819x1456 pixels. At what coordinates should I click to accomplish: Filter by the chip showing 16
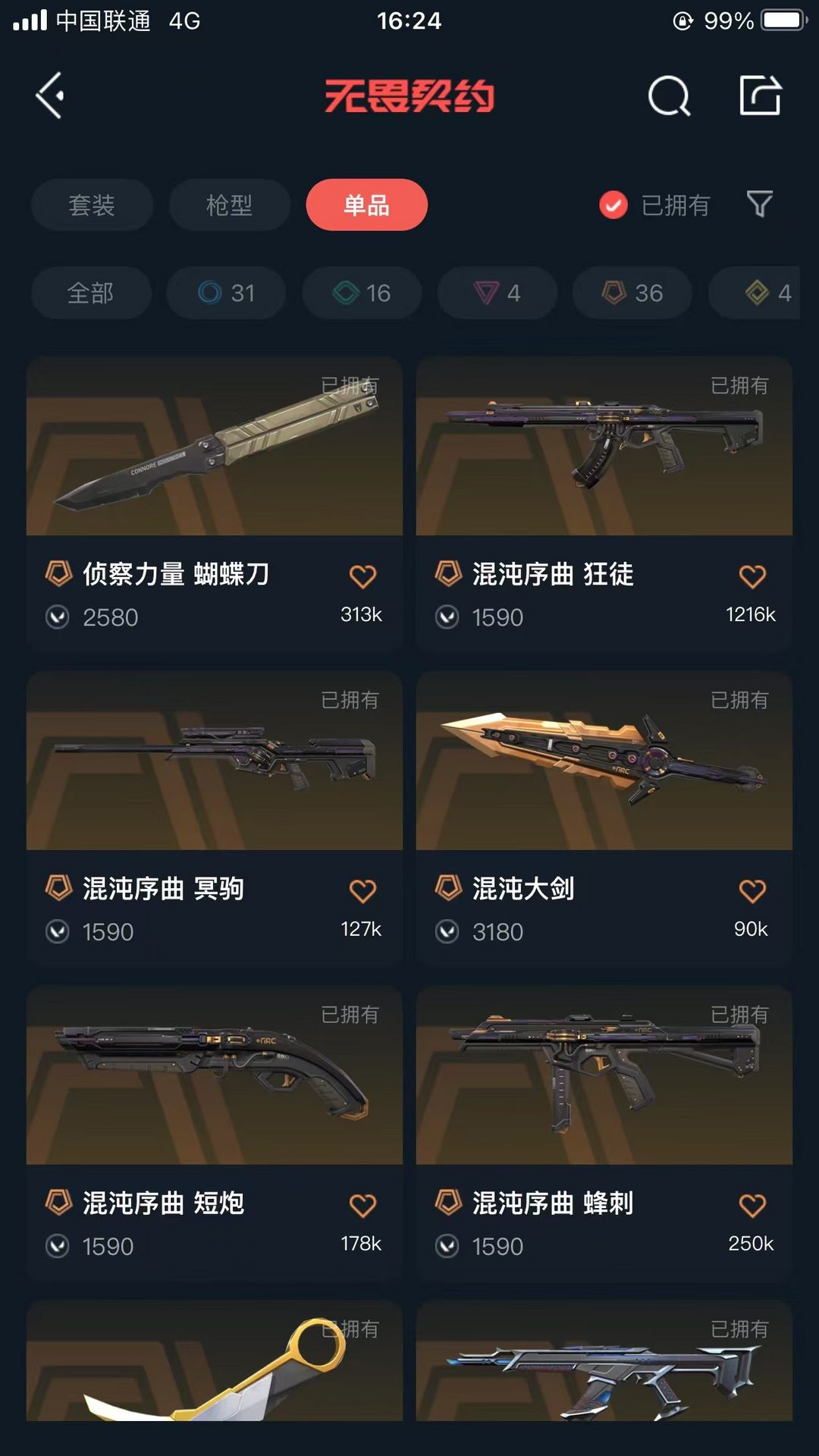pos(362,293)
